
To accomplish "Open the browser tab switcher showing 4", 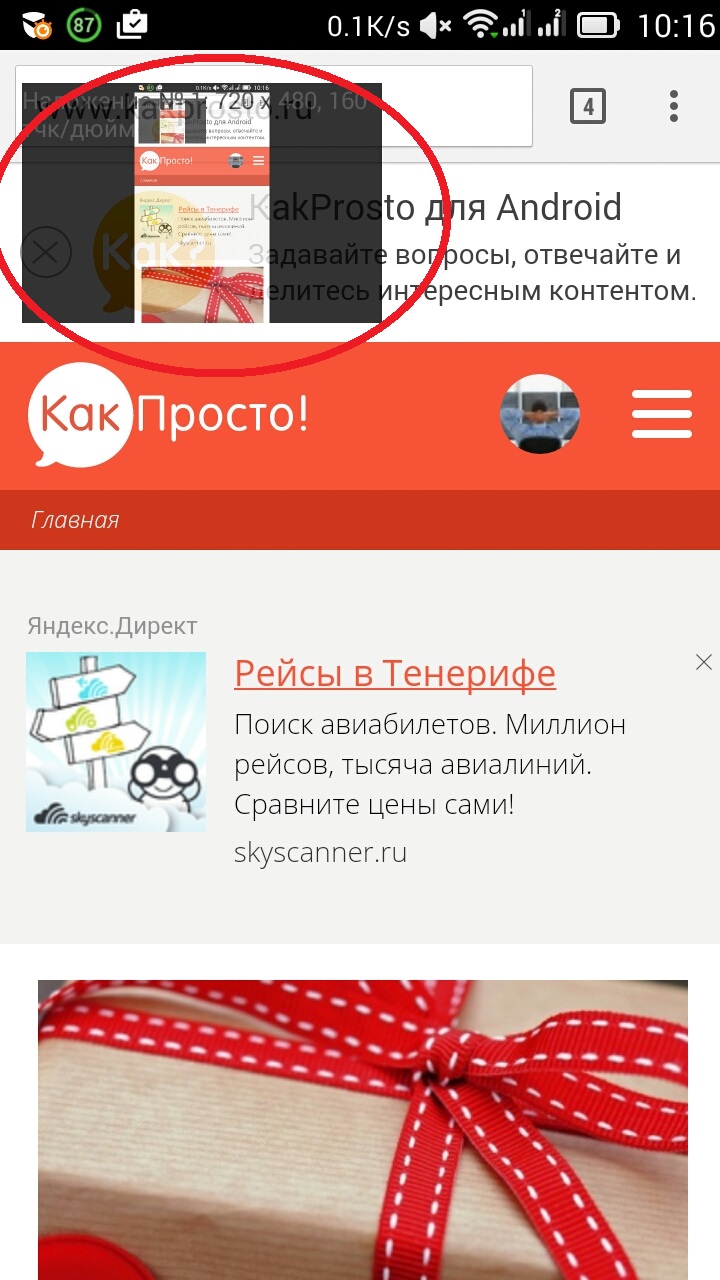I will pyautogui.click(x=588, y=106).
